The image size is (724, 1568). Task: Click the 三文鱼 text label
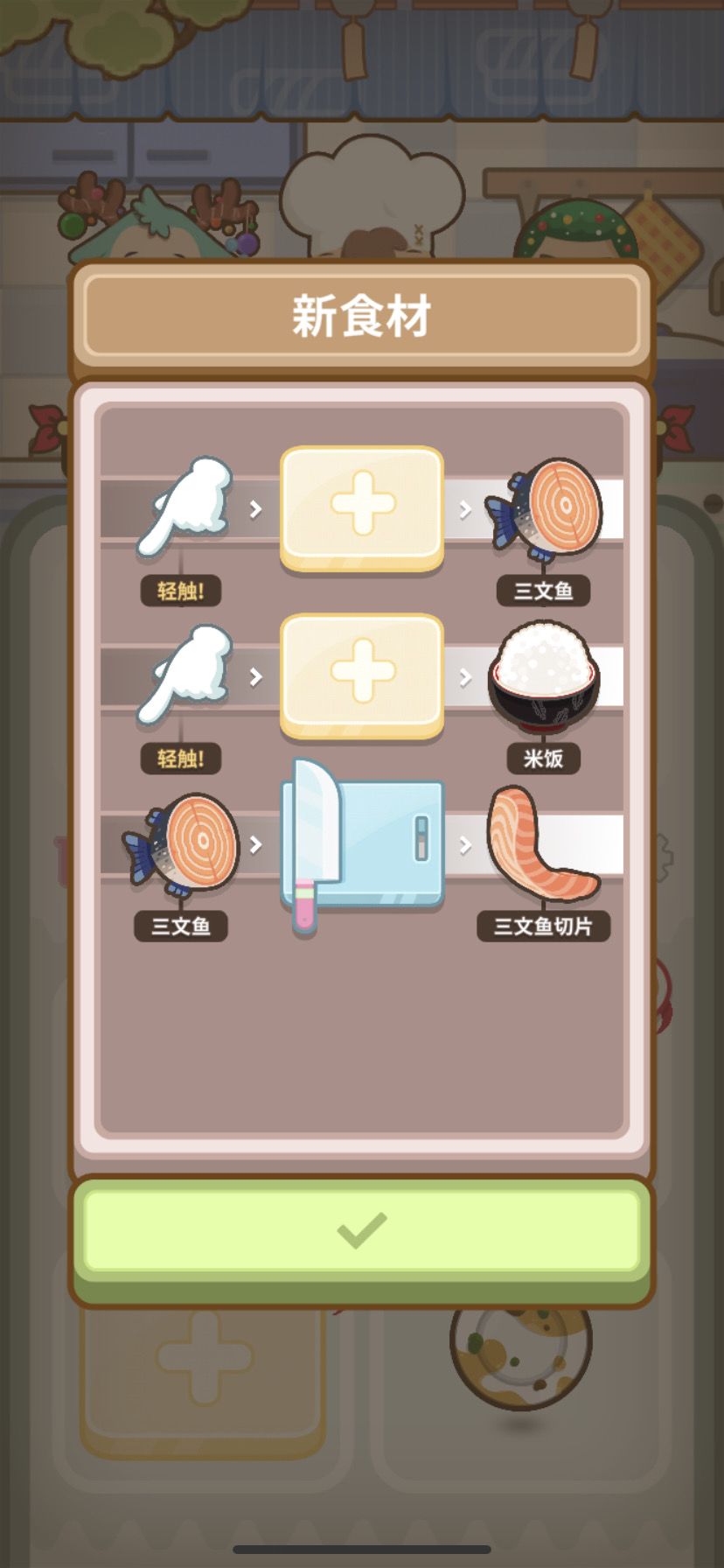[546, 591]
